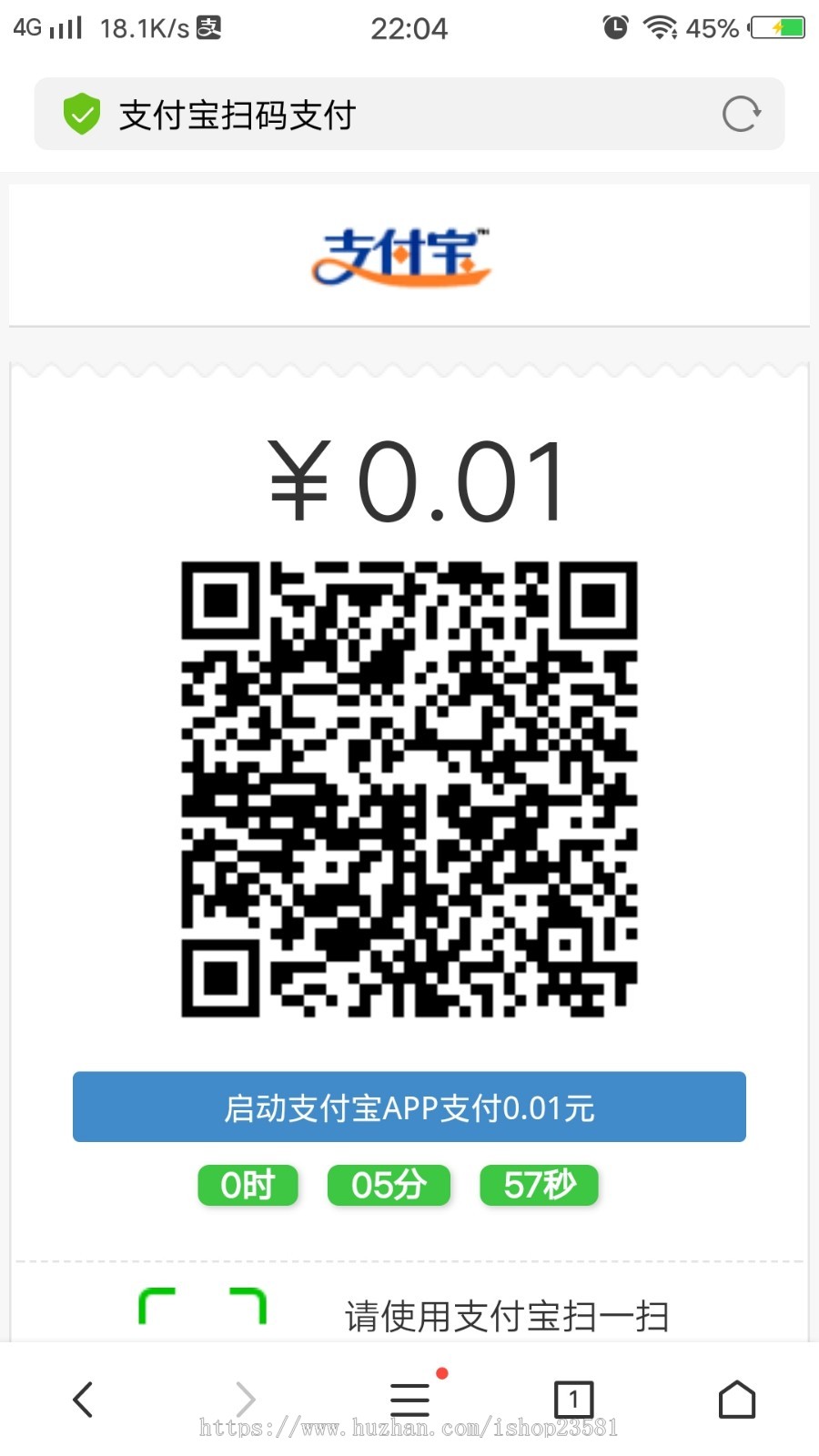Open the tab switcher showing 1 tab
The height and width of the screenshot is (1456, 819).
(573, 1400)
